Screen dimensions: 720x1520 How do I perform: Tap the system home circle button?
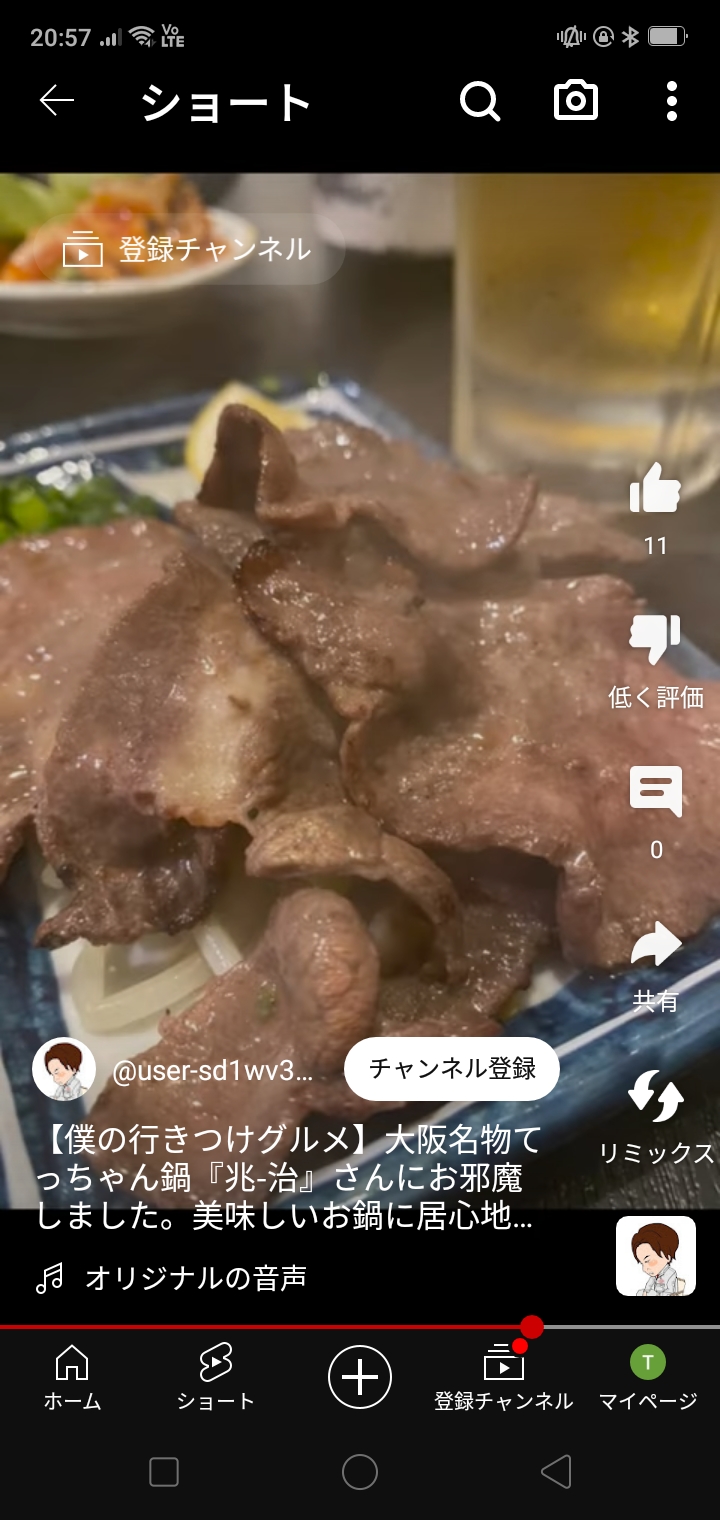click(x=360, y=1472)
